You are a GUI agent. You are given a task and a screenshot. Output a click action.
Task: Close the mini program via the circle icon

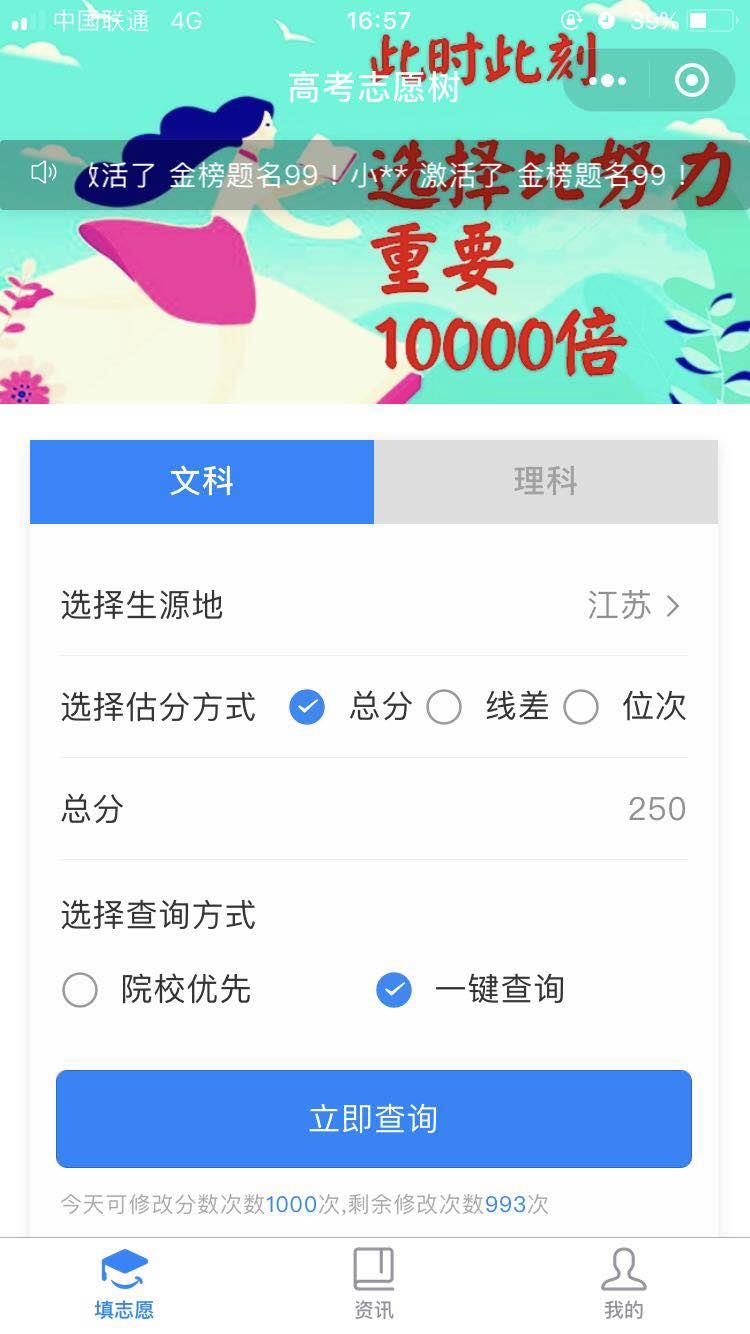[x=692, y=81]
